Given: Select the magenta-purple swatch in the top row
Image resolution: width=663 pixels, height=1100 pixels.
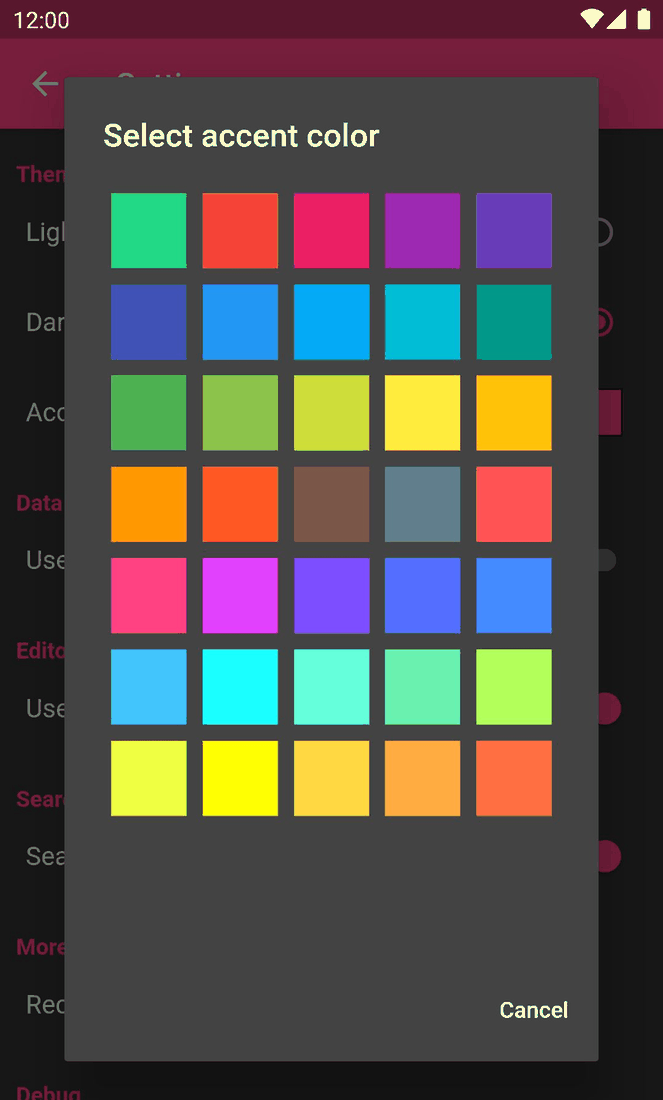Looking at the screenshot, I should [422, 230].
